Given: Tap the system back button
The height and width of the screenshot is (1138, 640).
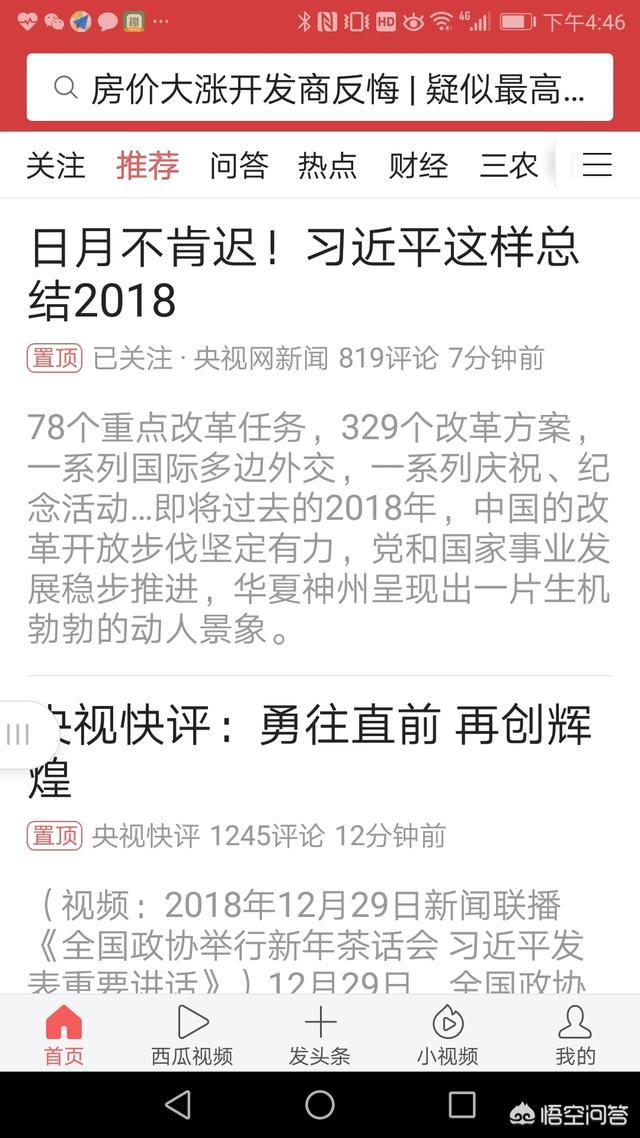Looking at the screenshot, I should [178, 1105].
